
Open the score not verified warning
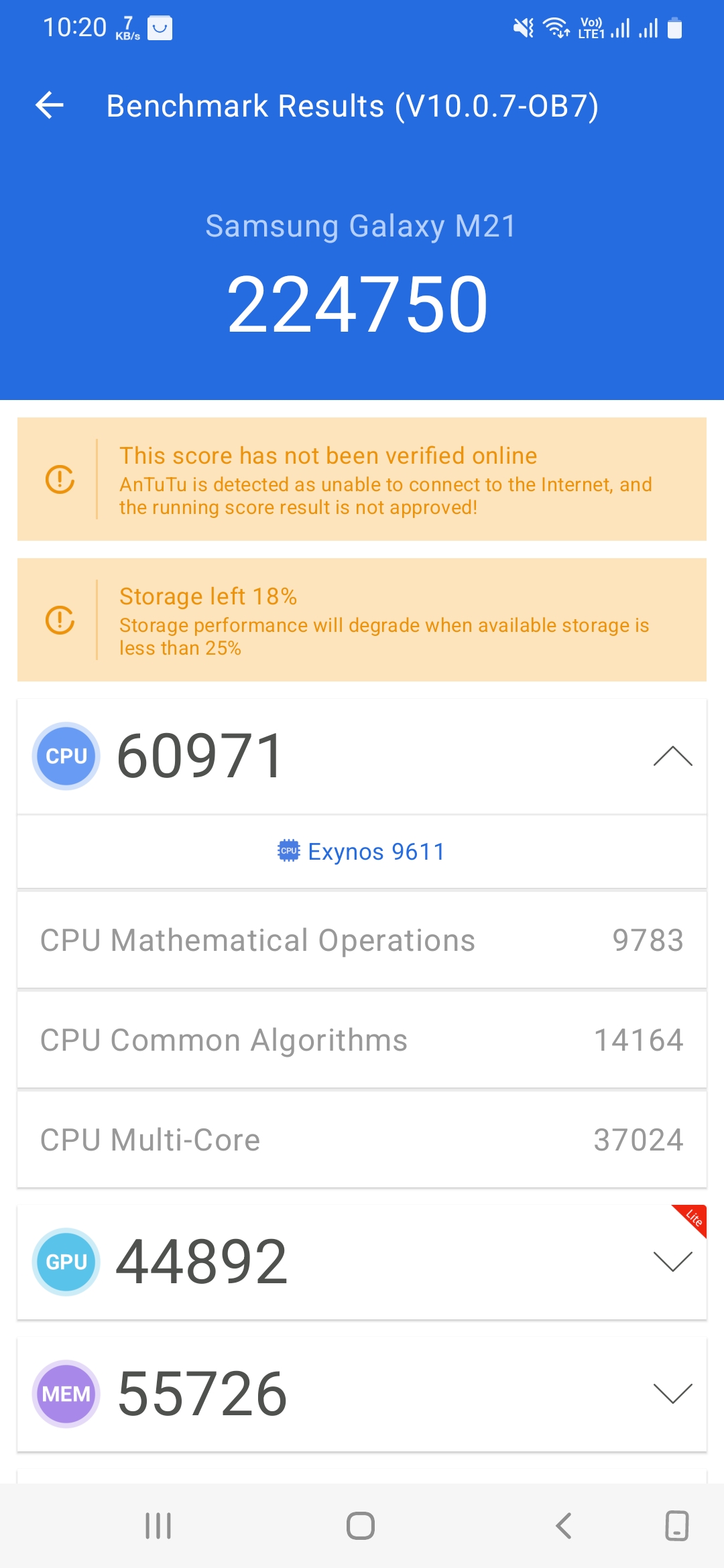tap(362, 479)
